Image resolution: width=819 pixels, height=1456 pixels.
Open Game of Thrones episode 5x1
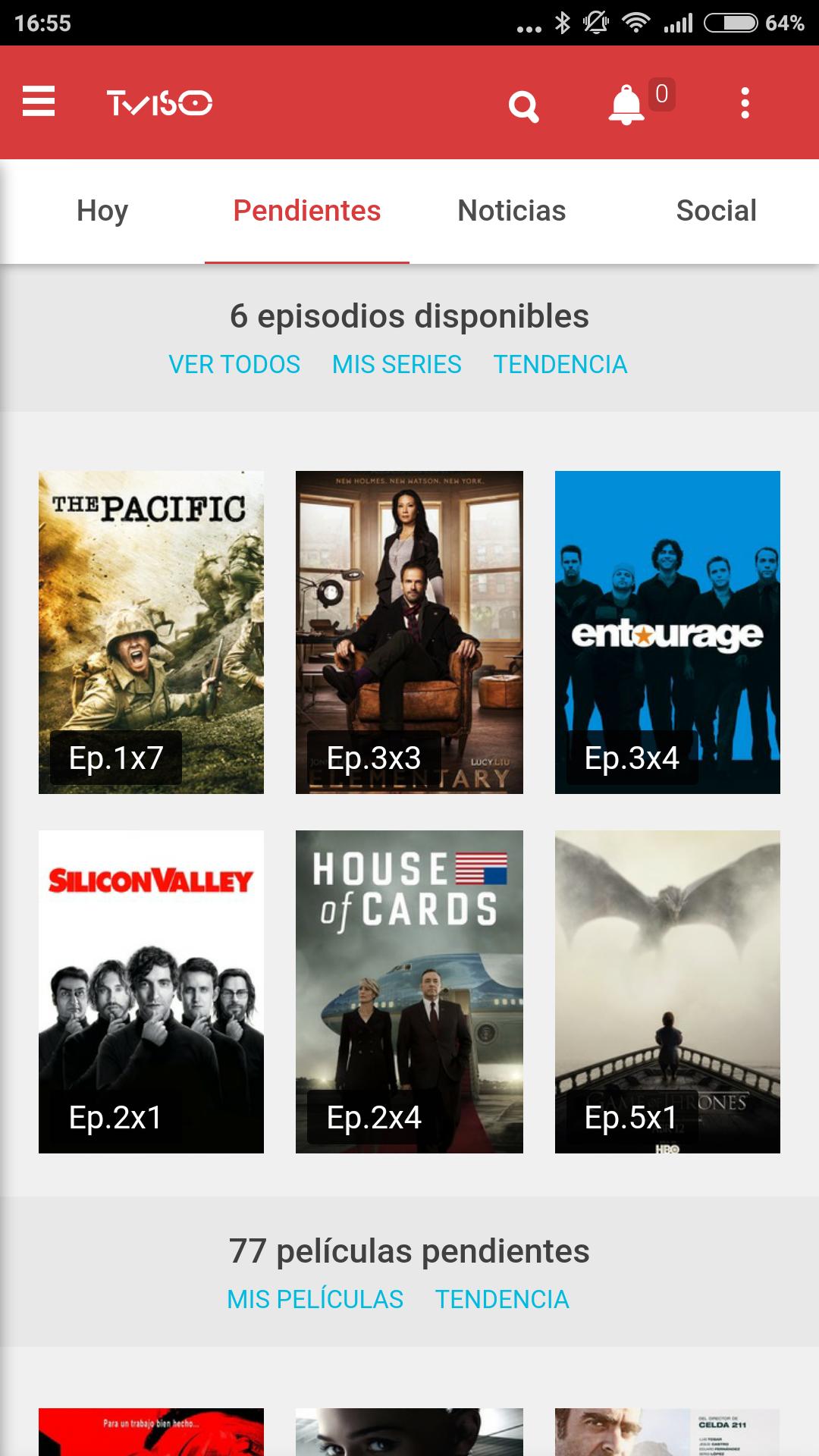point(667,991)
